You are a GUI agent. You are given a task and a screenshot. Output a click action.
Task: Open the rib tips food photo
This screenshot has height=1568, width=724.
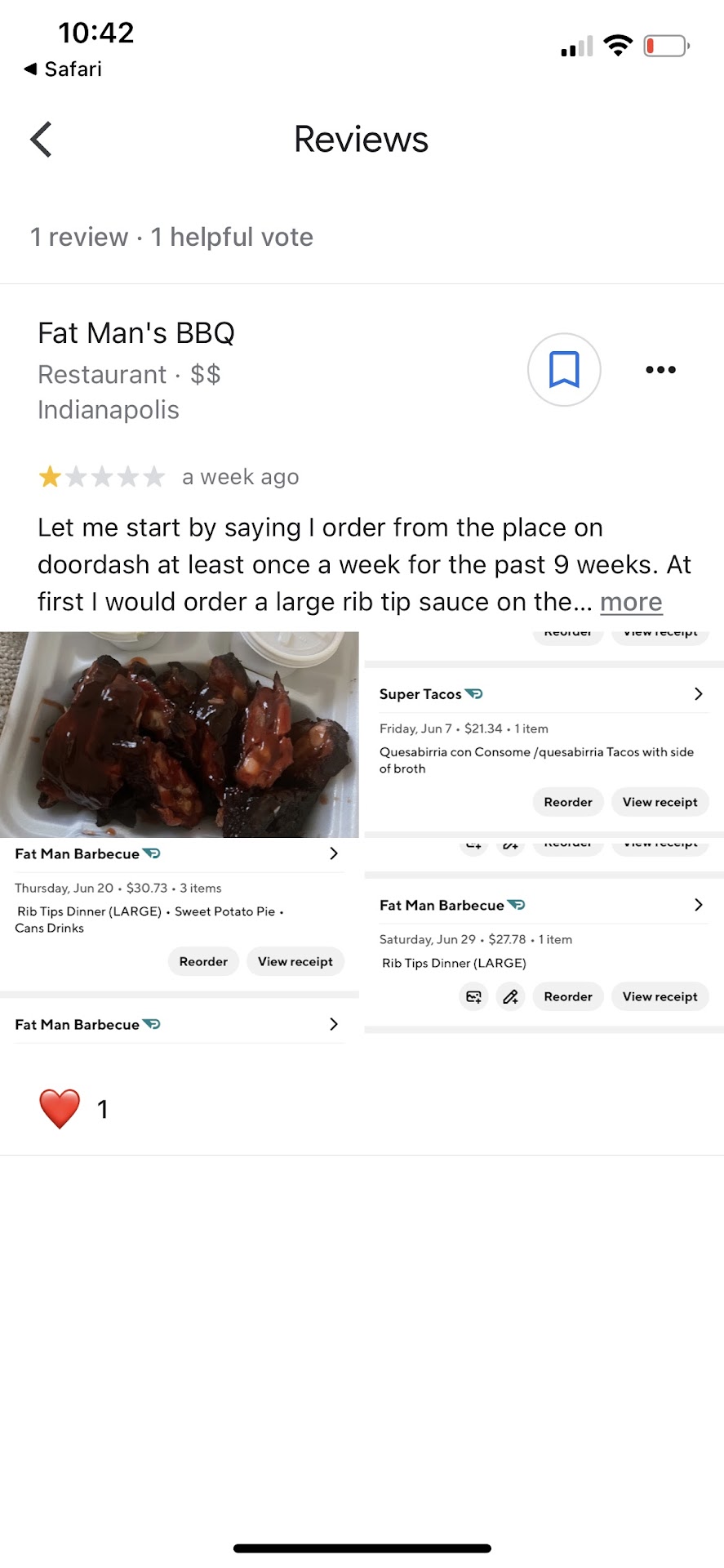click(180, 734)
